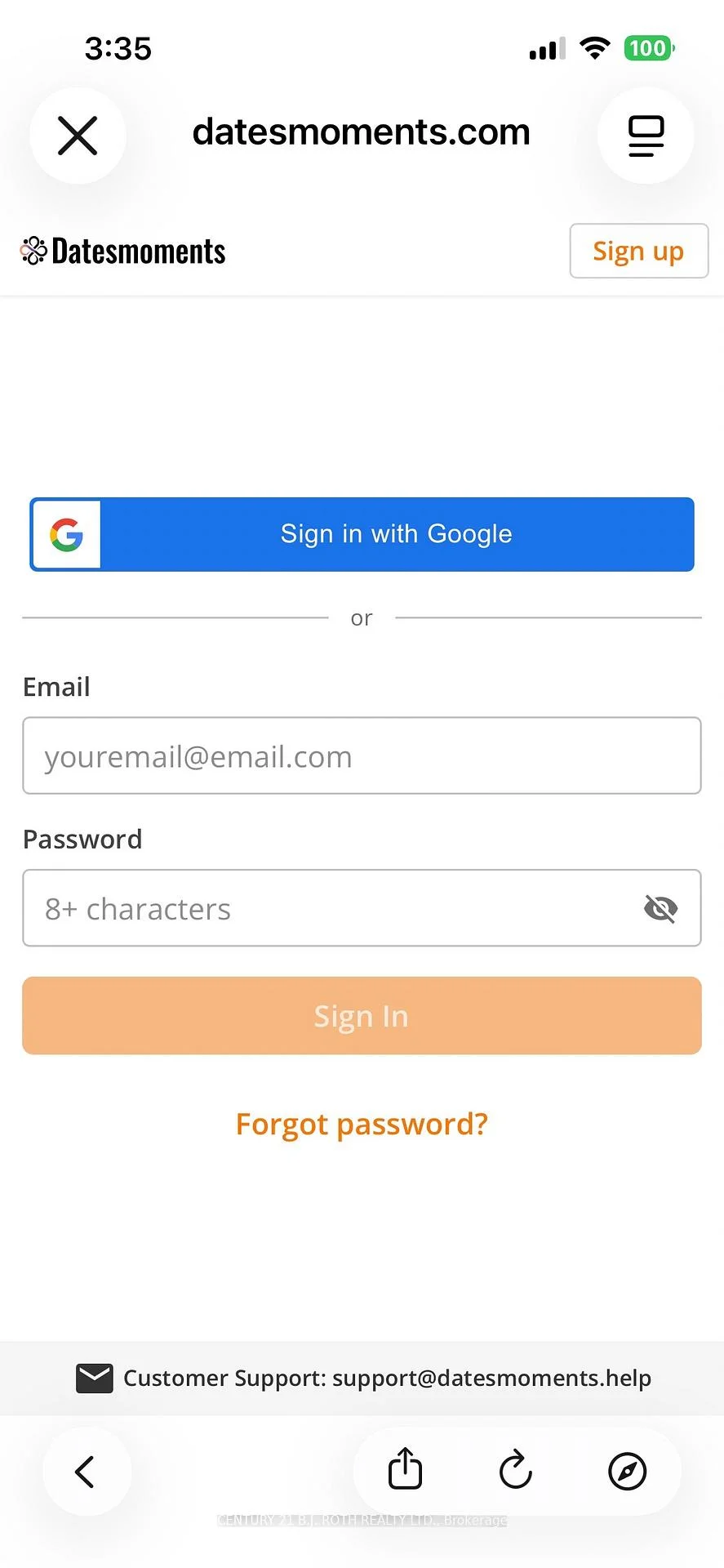Tap the orange Sign In button
This screenshot has width=724, height=1568.
click(362, 1016)
